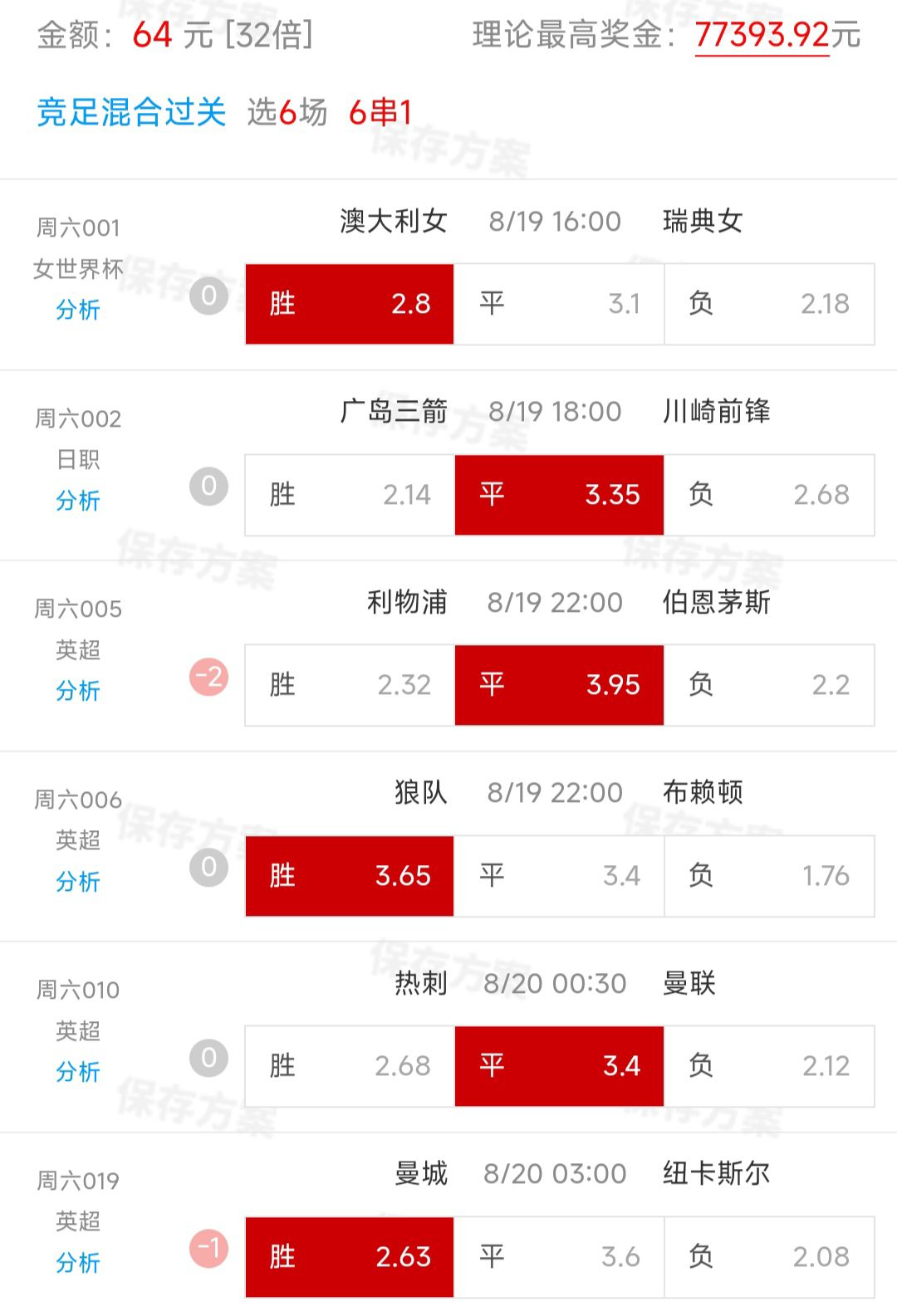
Task: Open 分析 for 周六002 广岛三箭 match
Action: pyautogui.click(x=77, y=501)
